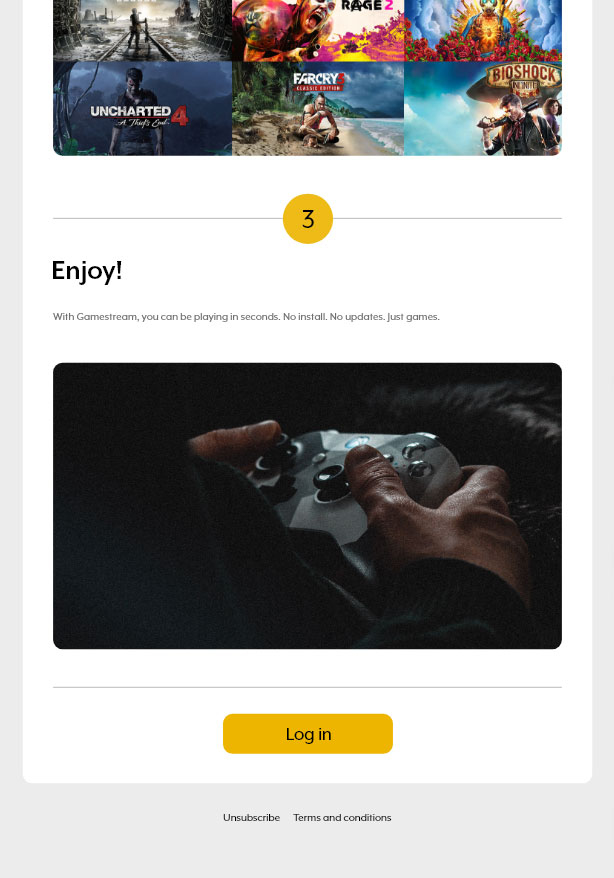
Task: Tap the yellow Log in button
Action: (307, 734)
